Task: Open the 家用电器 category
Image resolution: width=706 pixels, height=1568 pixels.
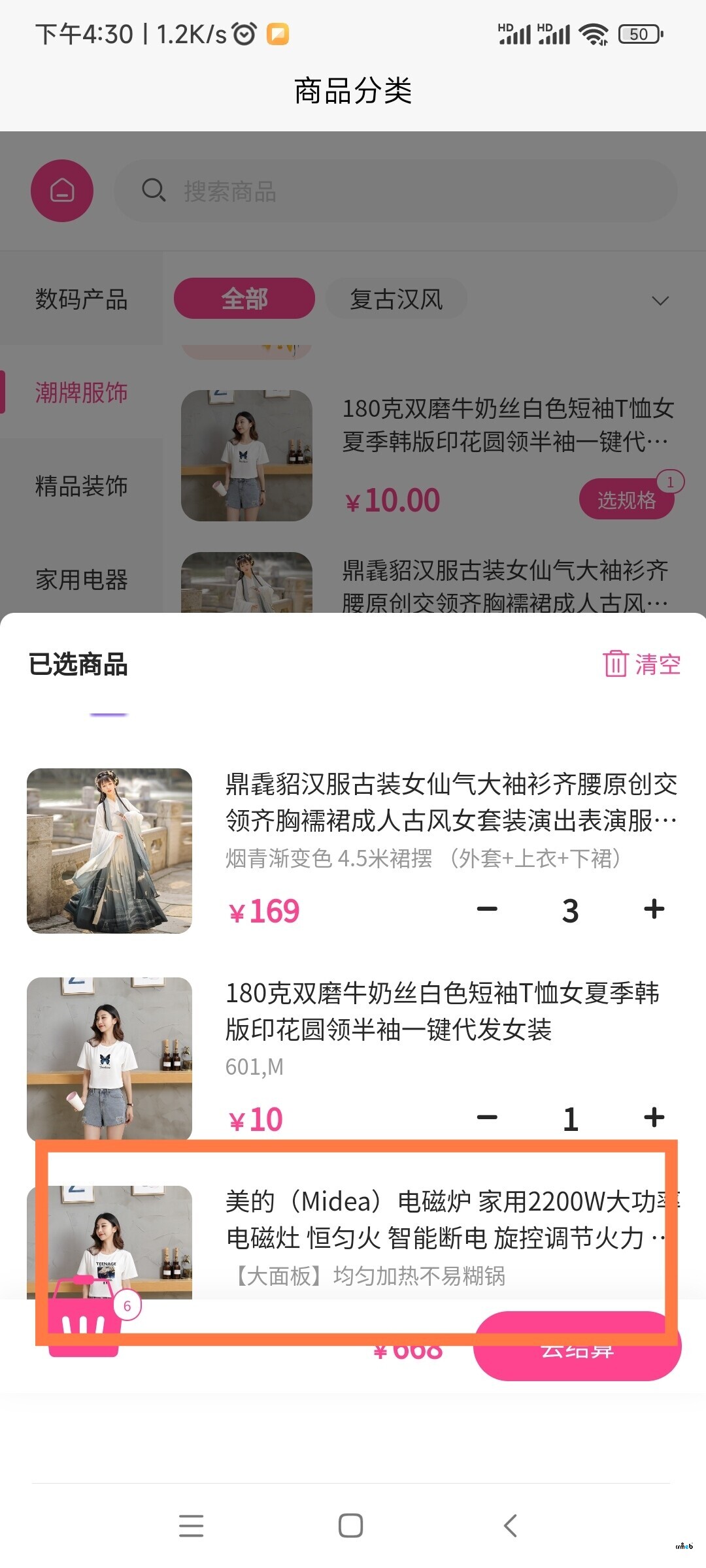Action: (x=81, y=580)
